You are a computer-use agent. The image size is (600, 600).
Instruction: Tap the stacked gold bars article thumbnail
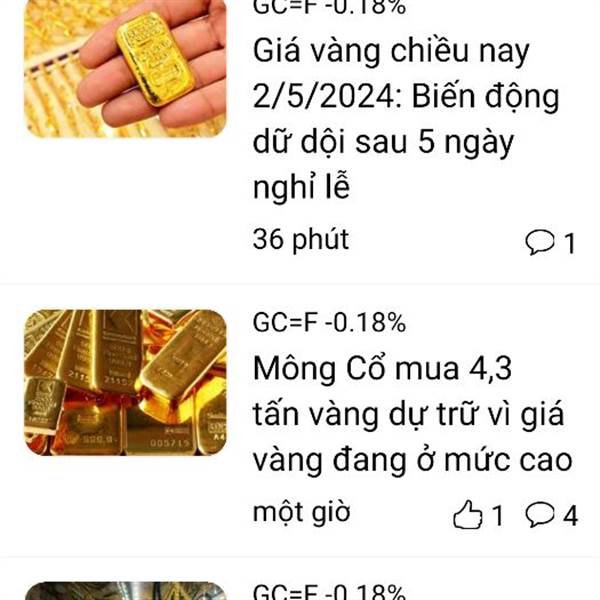pos(125,382)
